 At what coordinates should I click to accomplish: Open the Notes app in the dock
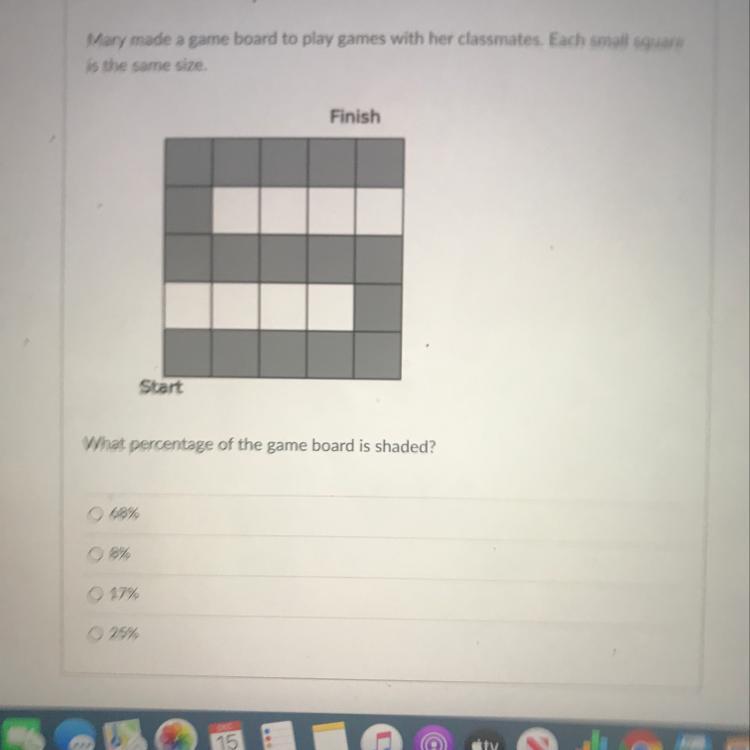point(327,736)
